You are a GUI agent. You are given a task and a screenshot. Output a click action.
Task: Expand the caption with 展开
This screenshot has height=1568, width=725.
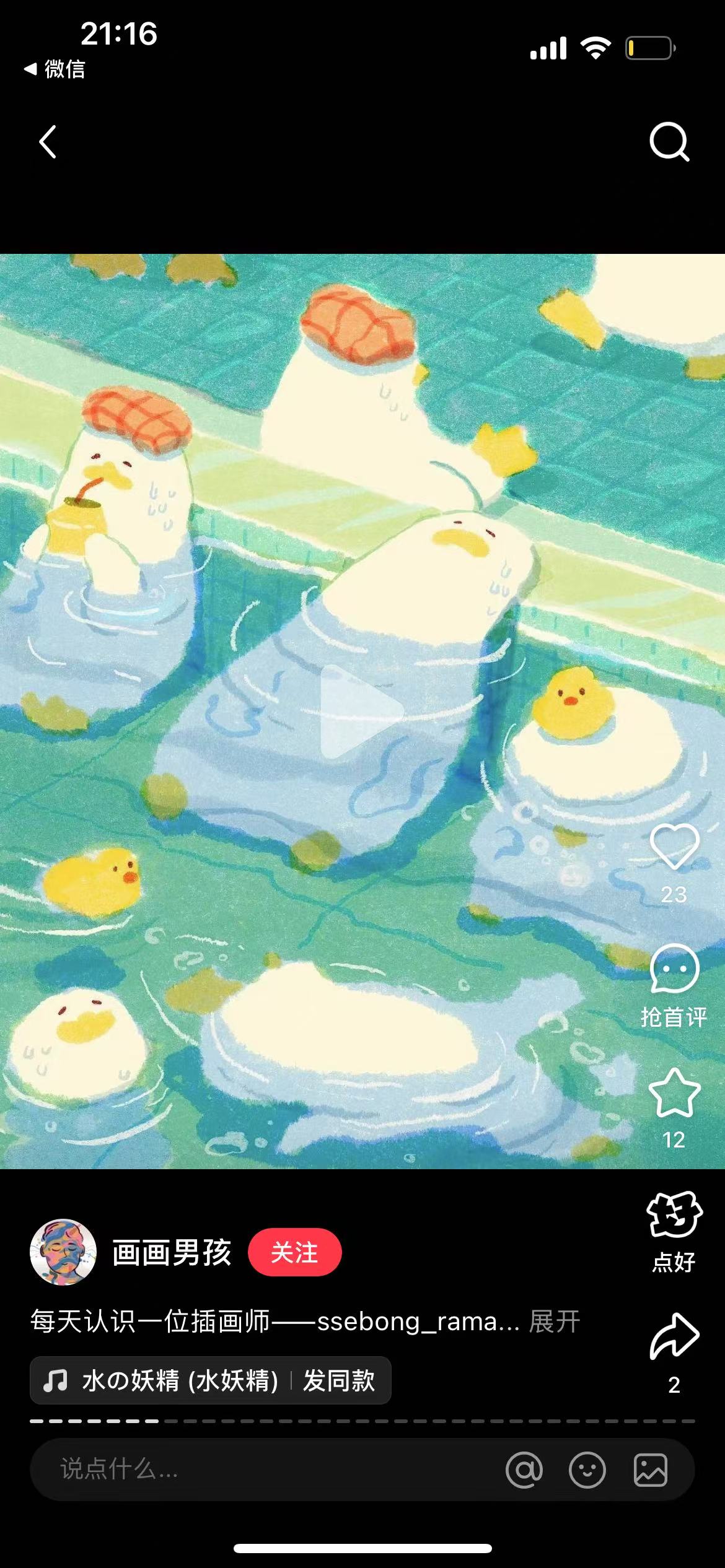coord(555,1322)
